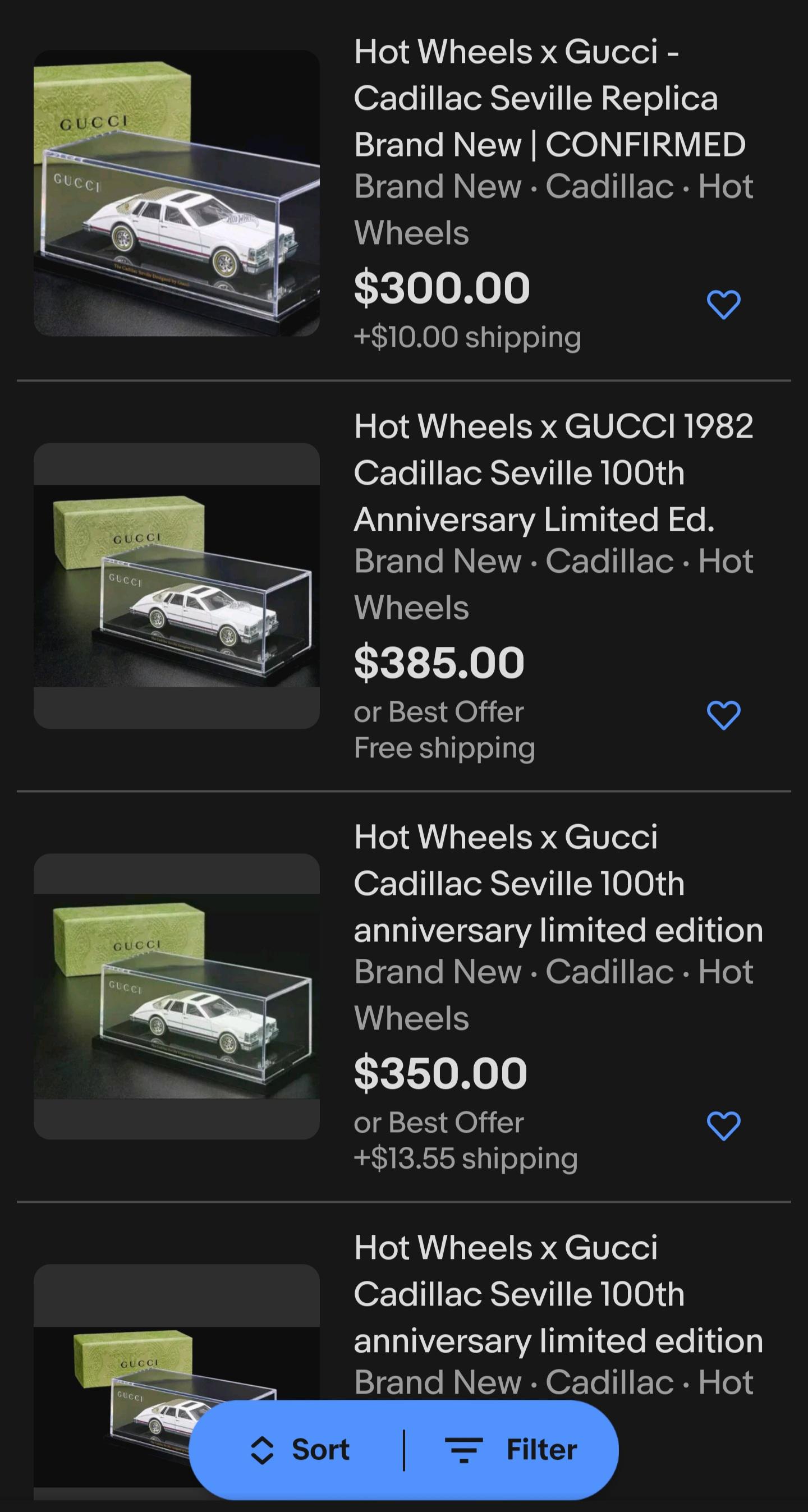Image resolution: width=808 pixels, height=1512 pixels.
Task: Open Sort options
Action: point(301,1450)
